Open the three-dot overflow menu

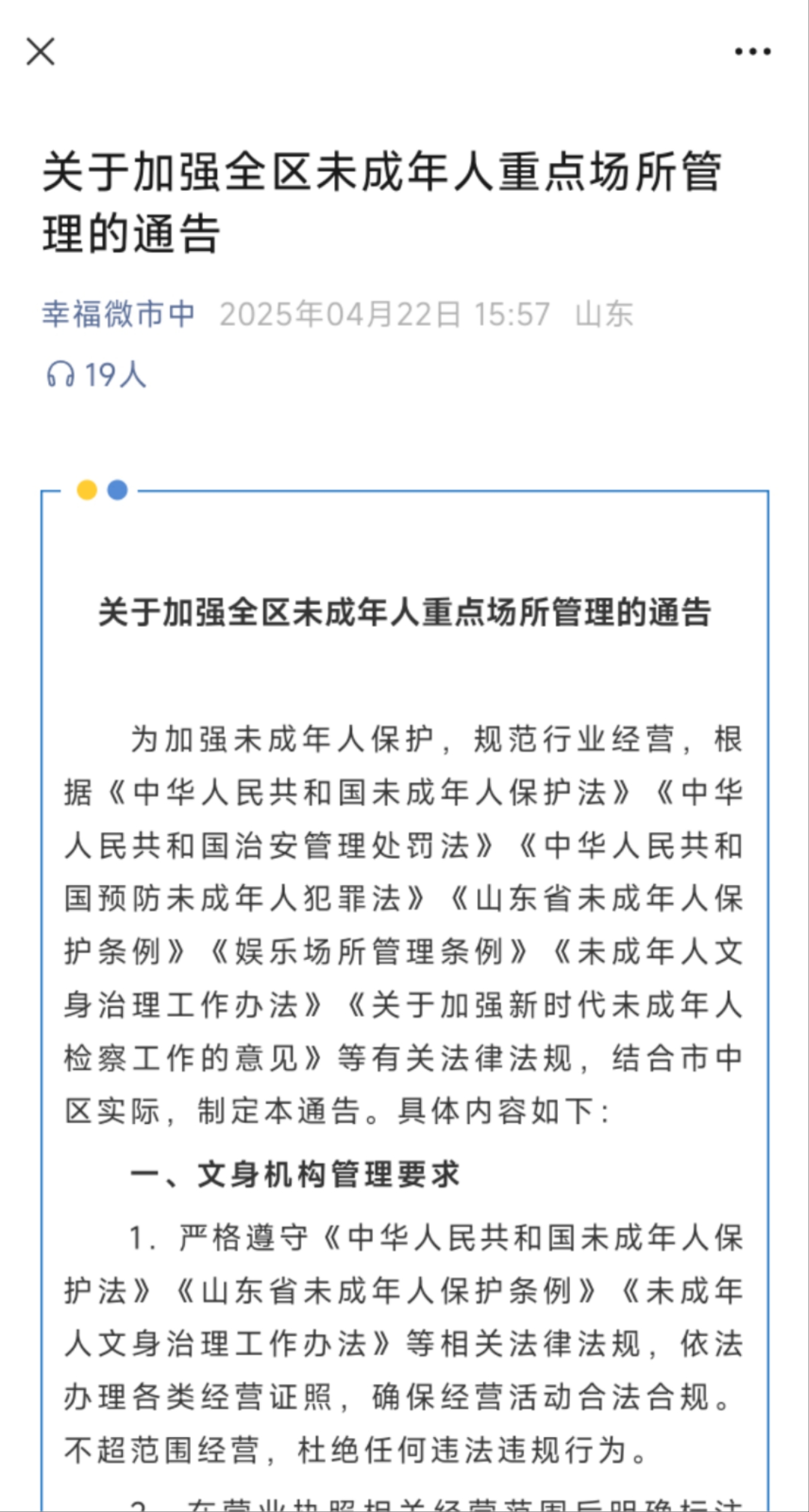752,52
